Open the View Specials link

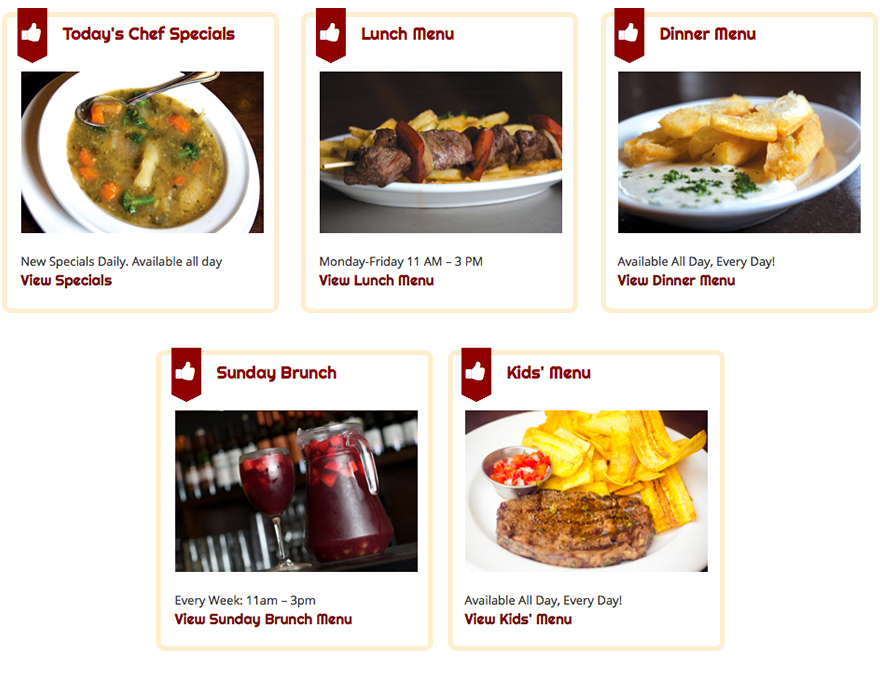[66, 280]
